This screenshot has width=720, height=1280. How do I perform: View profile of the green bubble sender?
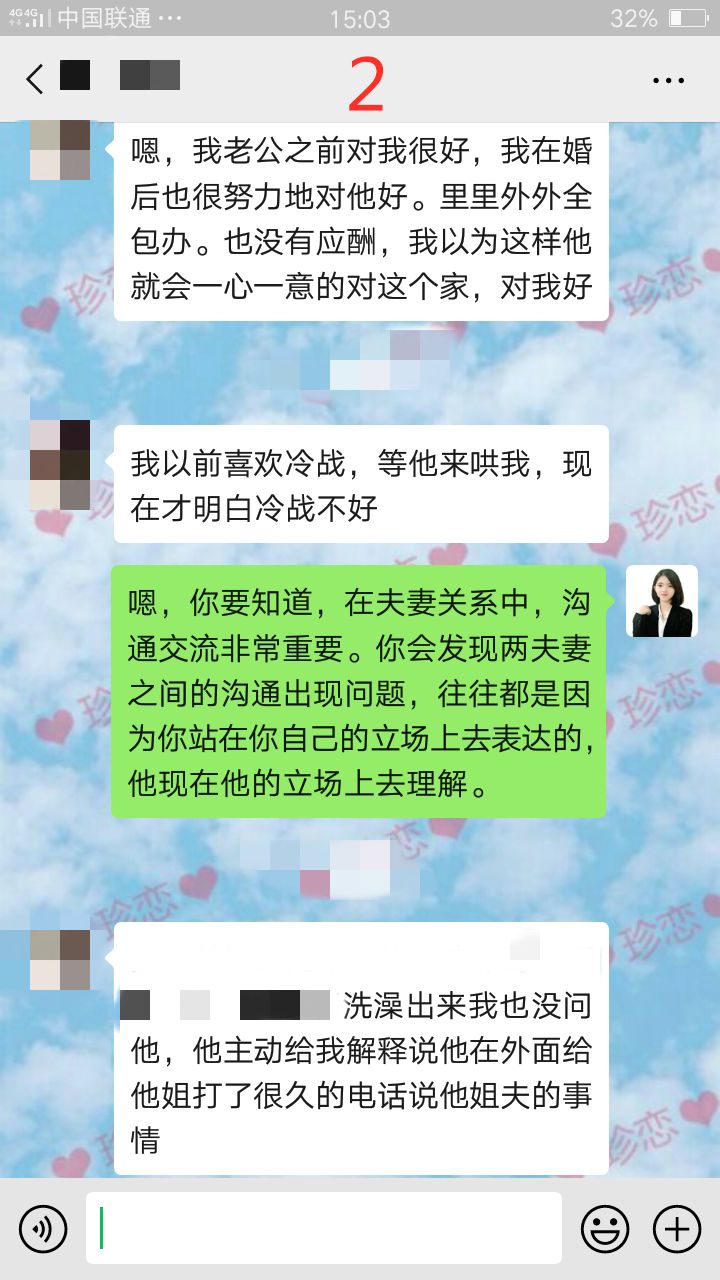pos(661,602)
